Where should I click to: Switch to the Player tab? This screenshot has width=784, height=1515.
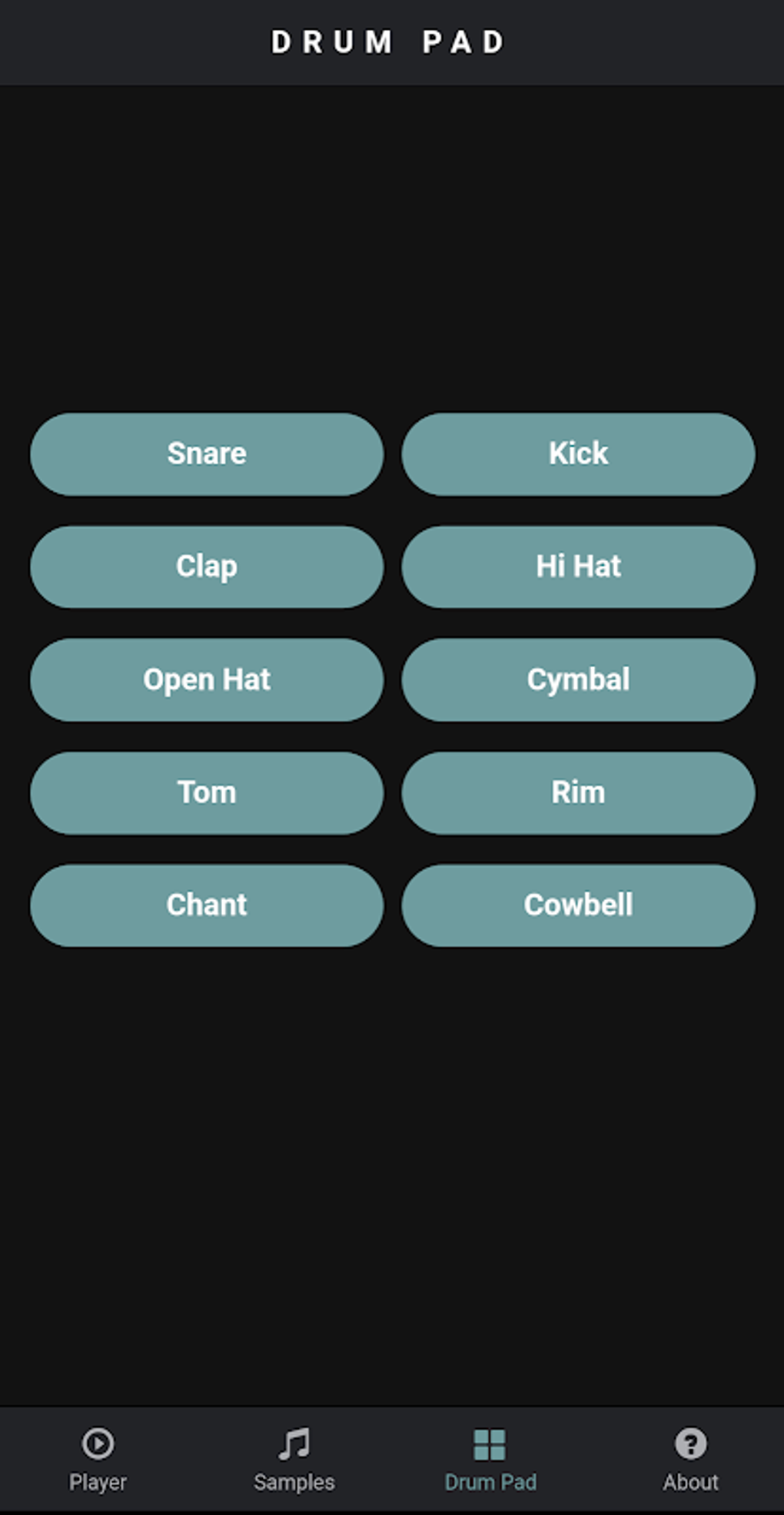98,1483
